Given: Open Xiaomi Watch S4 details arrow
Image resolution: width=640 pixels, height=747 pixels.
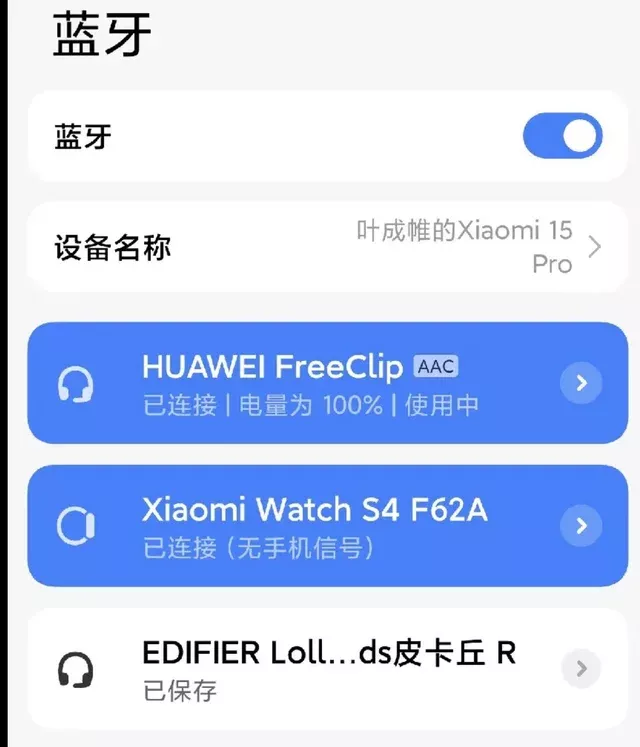Looking at the screenshot, I should coord(581,526).
